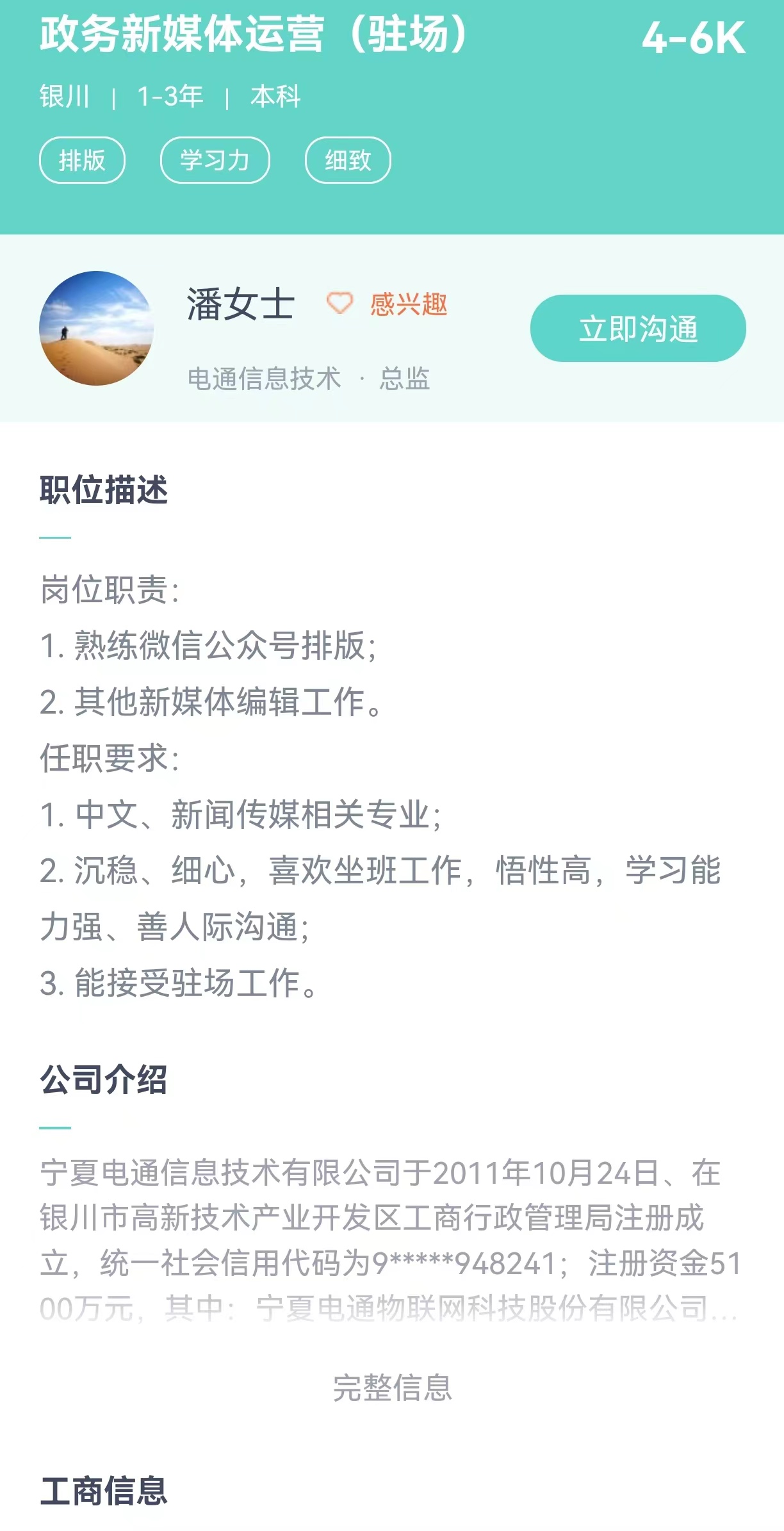Image resolution: width=784 pixels, height=1531 pixels.
Task: Expand 完整信息 for full company intro
Action: pos(392,1388)
